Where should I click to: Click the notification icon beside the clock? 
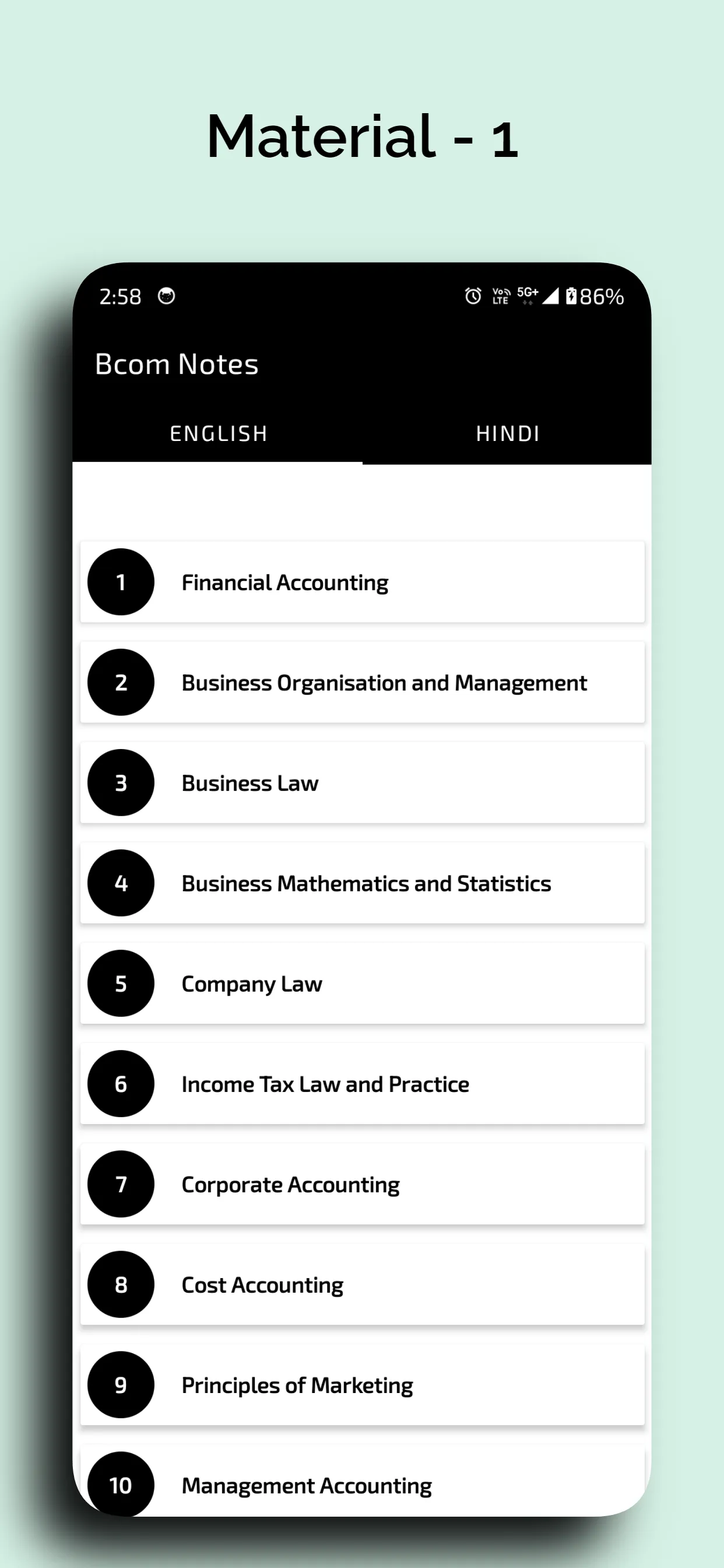click(166, 296)
